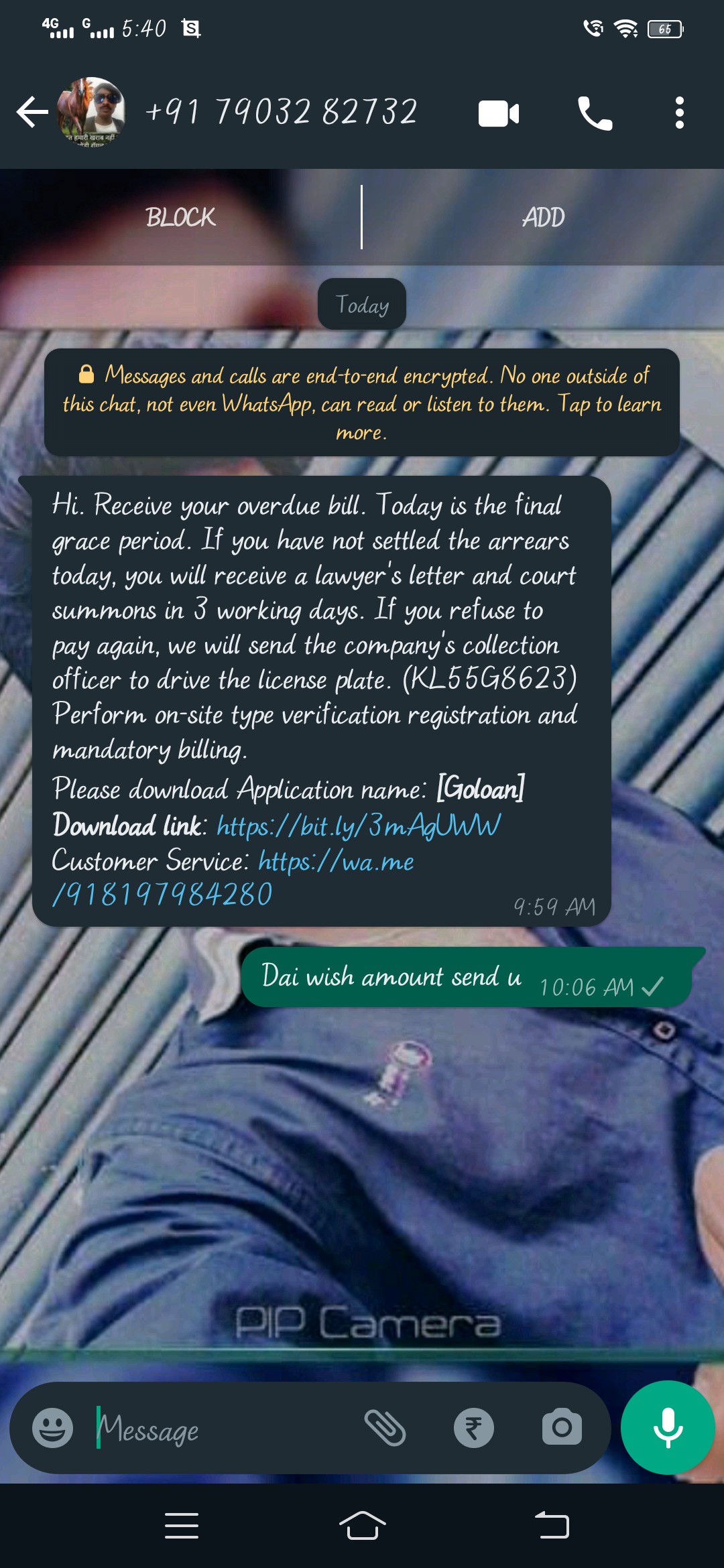Image resolution: width=724 pixels, height=1568 pixels.
Task: Open the emoji picker
Action: (52, 1427)
